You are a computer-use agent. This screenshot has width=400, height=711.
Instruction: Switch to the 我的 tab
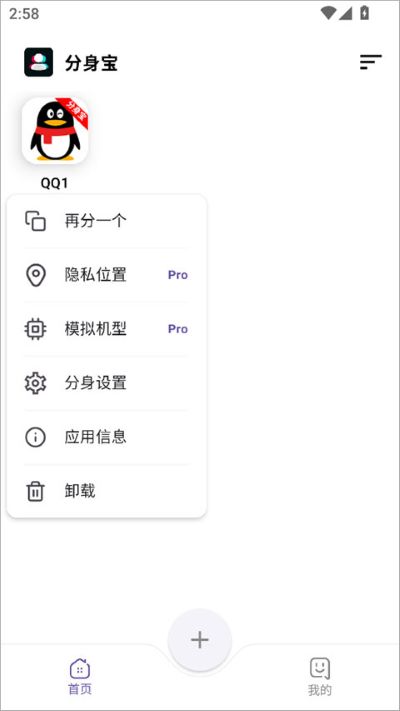[x=320, y=677]
